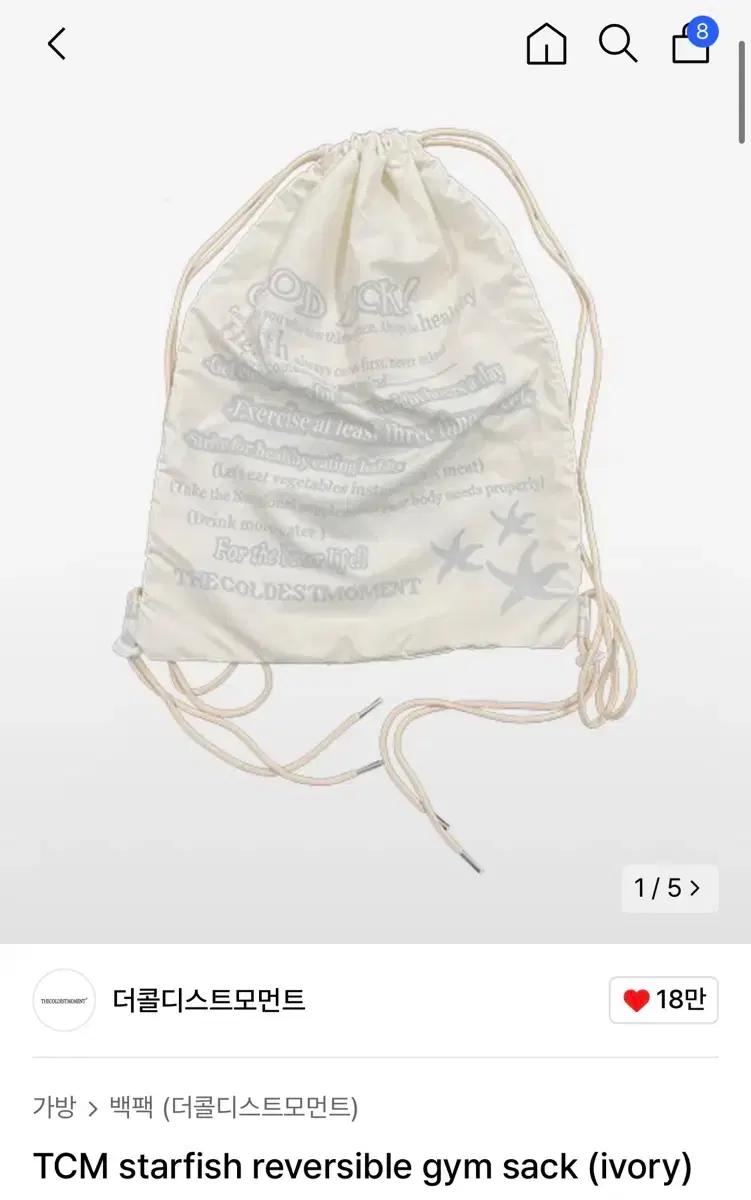Expand the breadcrumb chevron after 가방
Screen dimensions: 751x1200
tap(88, 1106)
